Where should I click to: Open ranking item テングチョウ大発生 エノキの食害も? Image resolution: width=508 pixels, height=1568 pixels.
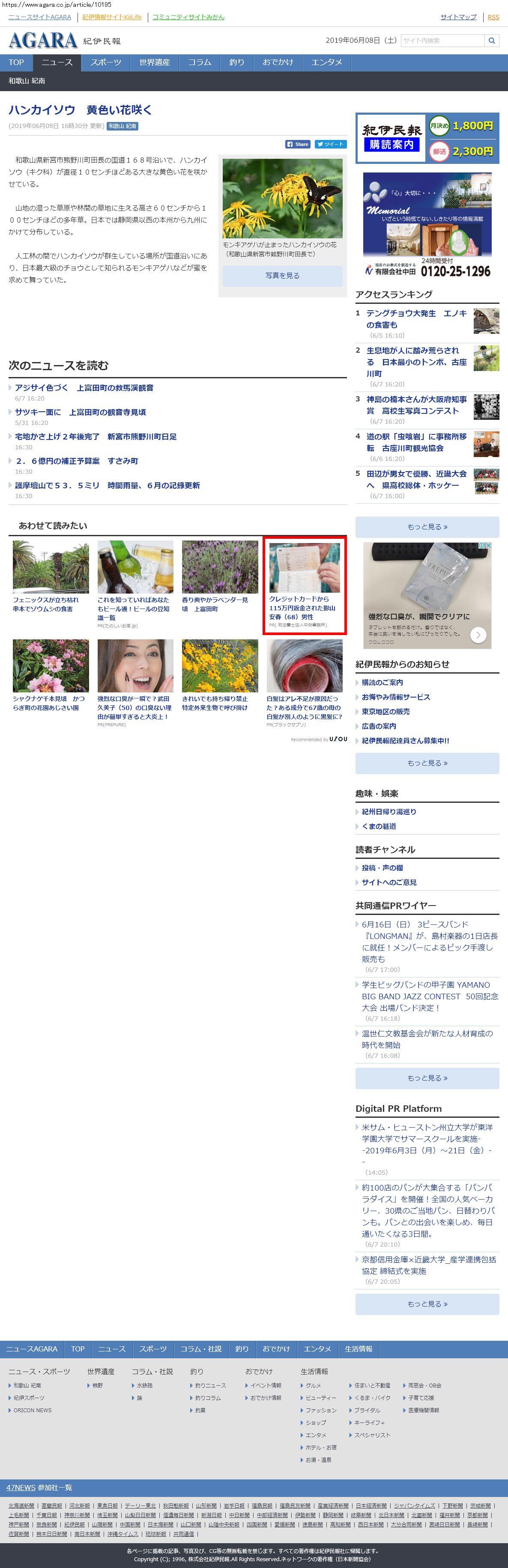coord(416,318)
